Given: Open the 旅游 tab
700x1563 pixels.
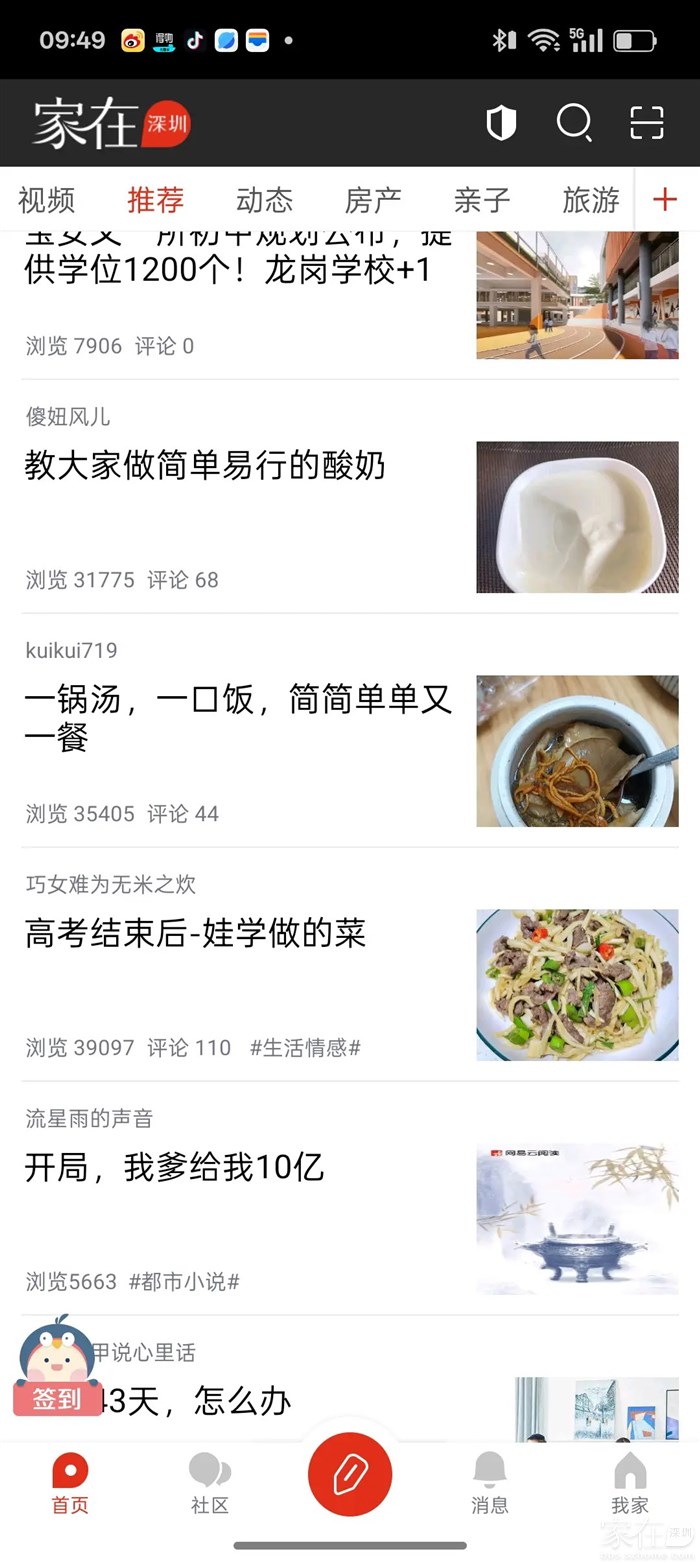Looking at the screenshot, I should pos(591,200).
